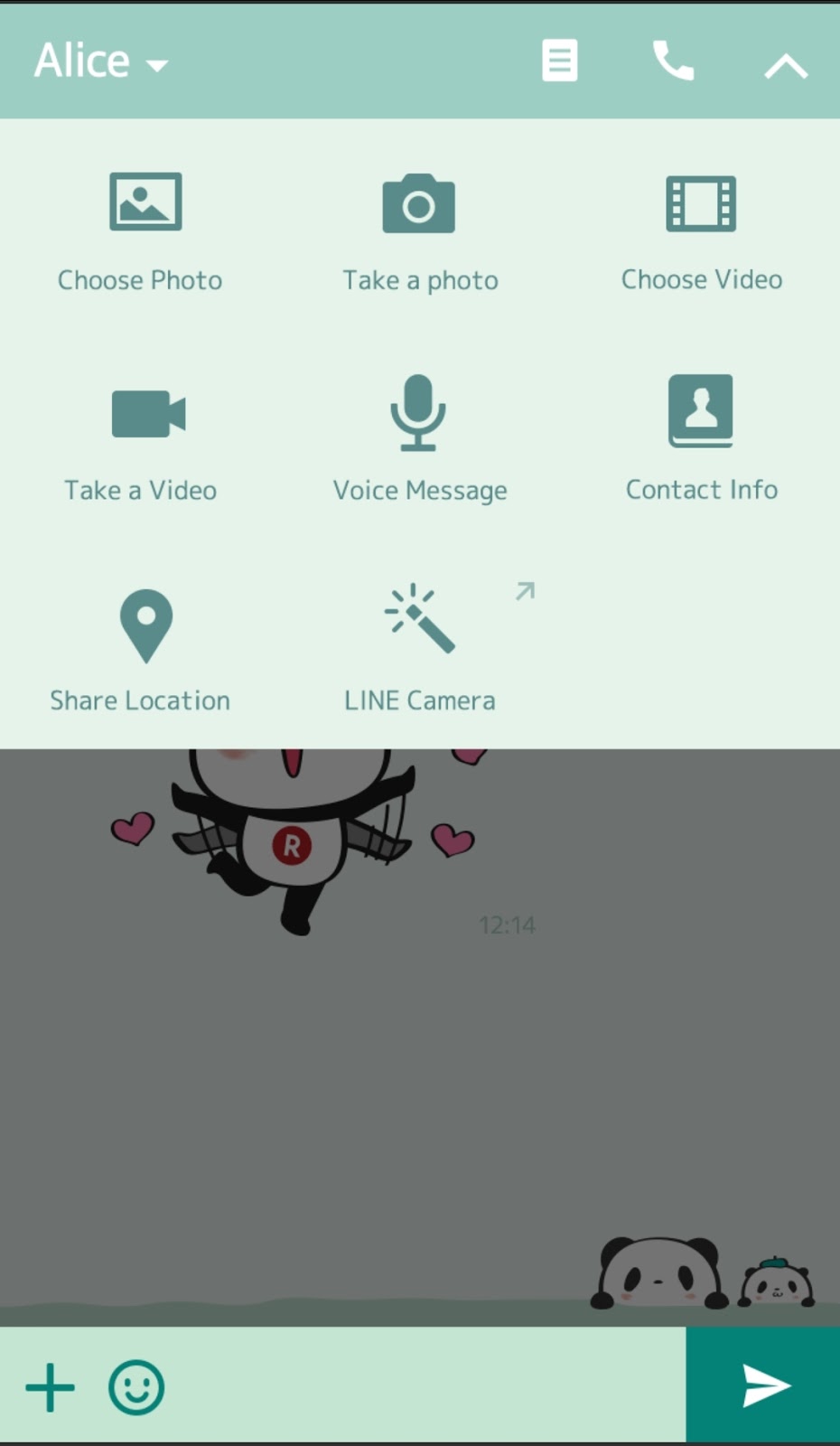Open the emoji sticker picker
This screenshot has height=1446, width=840.
pos(136,1387)
